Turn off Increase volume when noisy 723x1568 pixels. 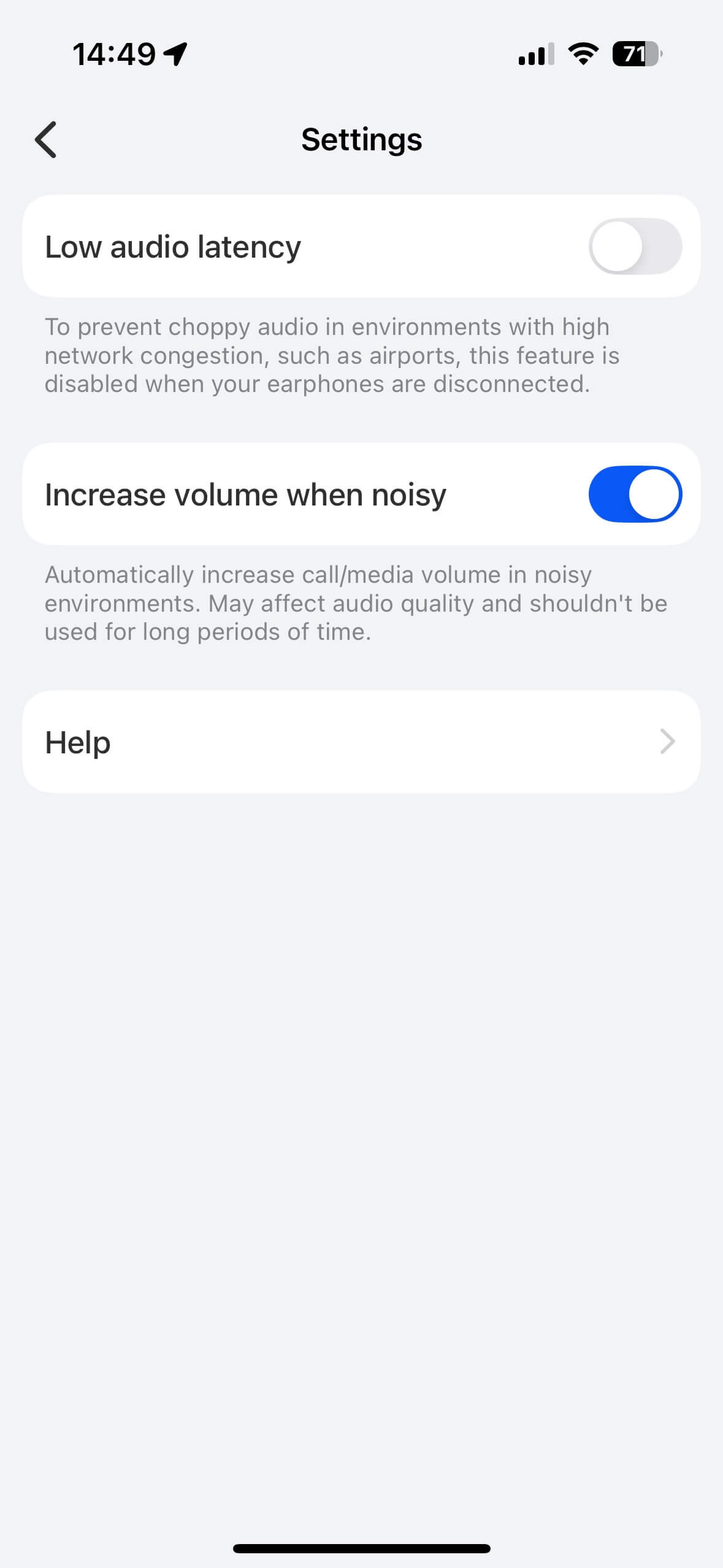pyautogui.click(x=635, y=494)
